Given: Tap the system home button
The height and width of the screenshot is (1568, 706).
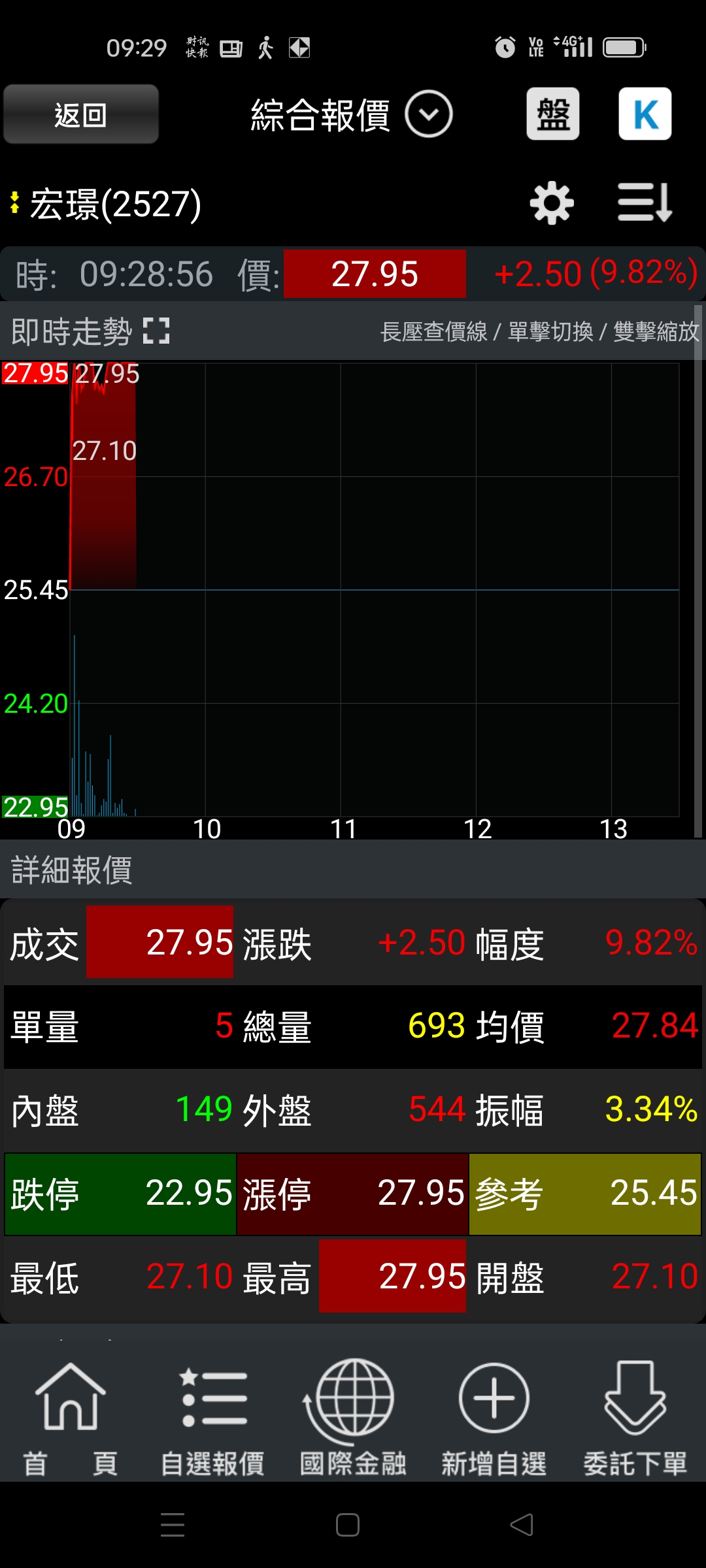Looking at the screenshot, I should tap(347, 1525).
